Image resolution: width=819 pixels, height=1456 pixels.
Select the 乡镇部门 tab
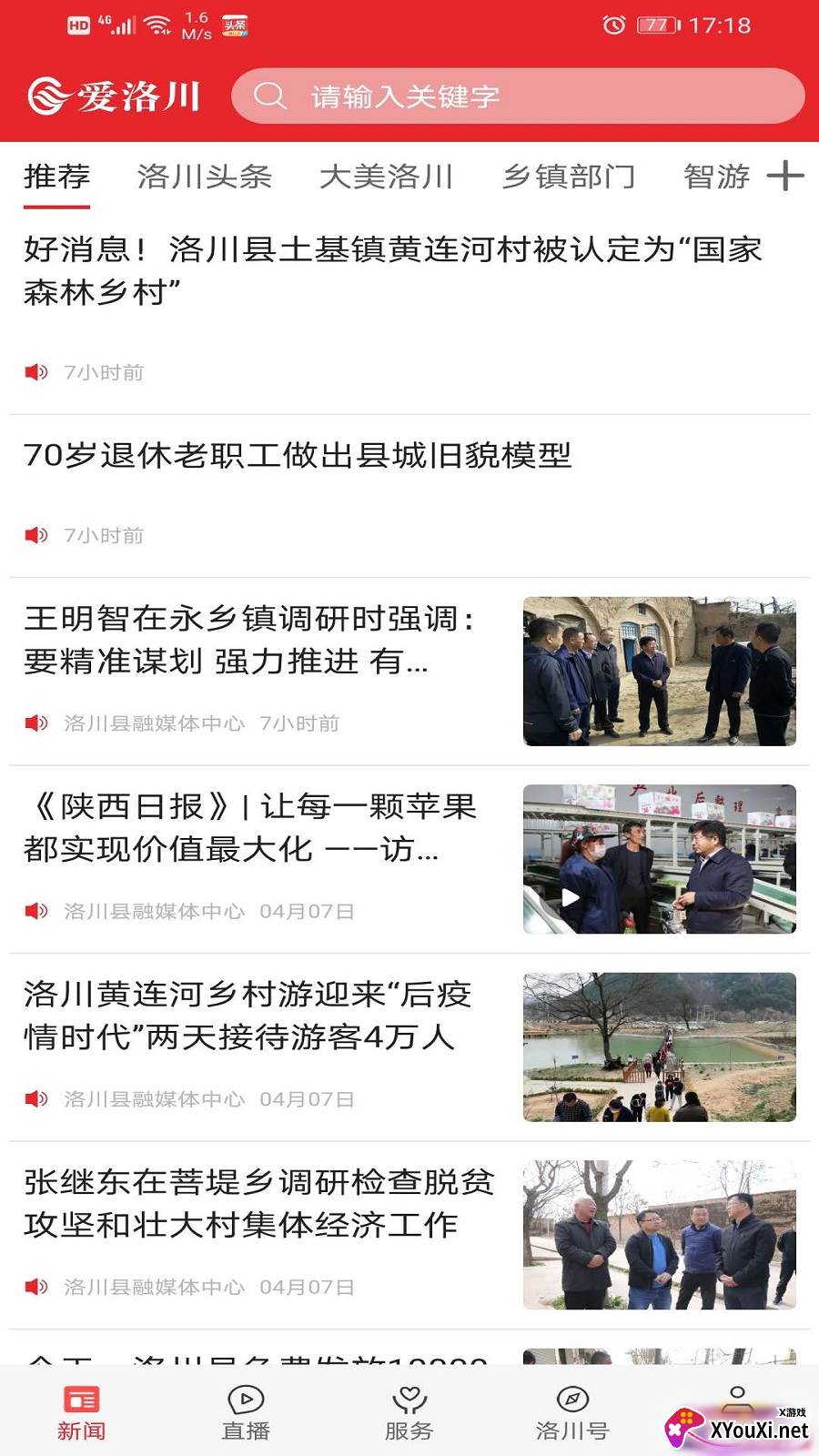click(569, 177)
